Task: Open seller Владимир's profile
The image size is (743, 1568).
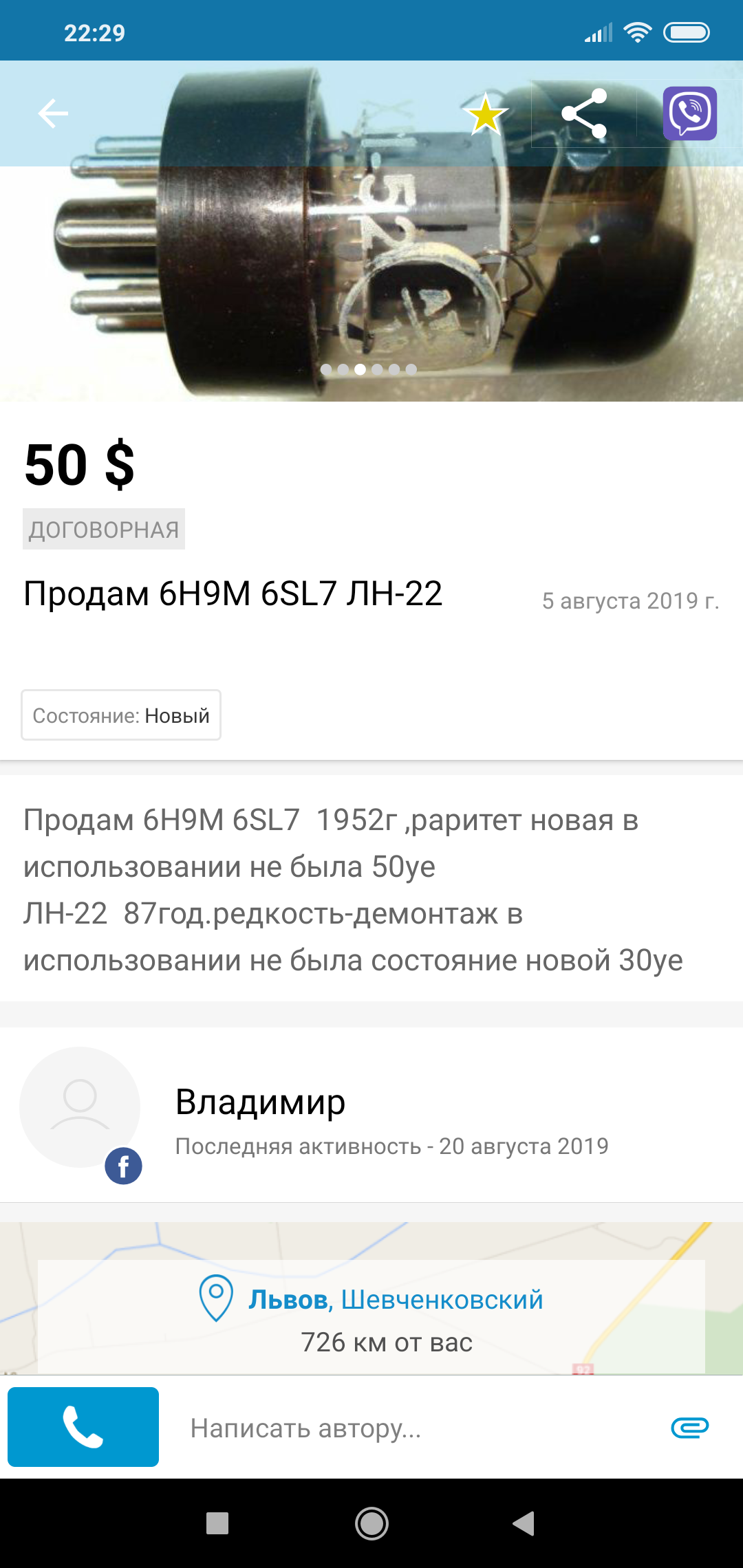Action: coord(260,1103)
